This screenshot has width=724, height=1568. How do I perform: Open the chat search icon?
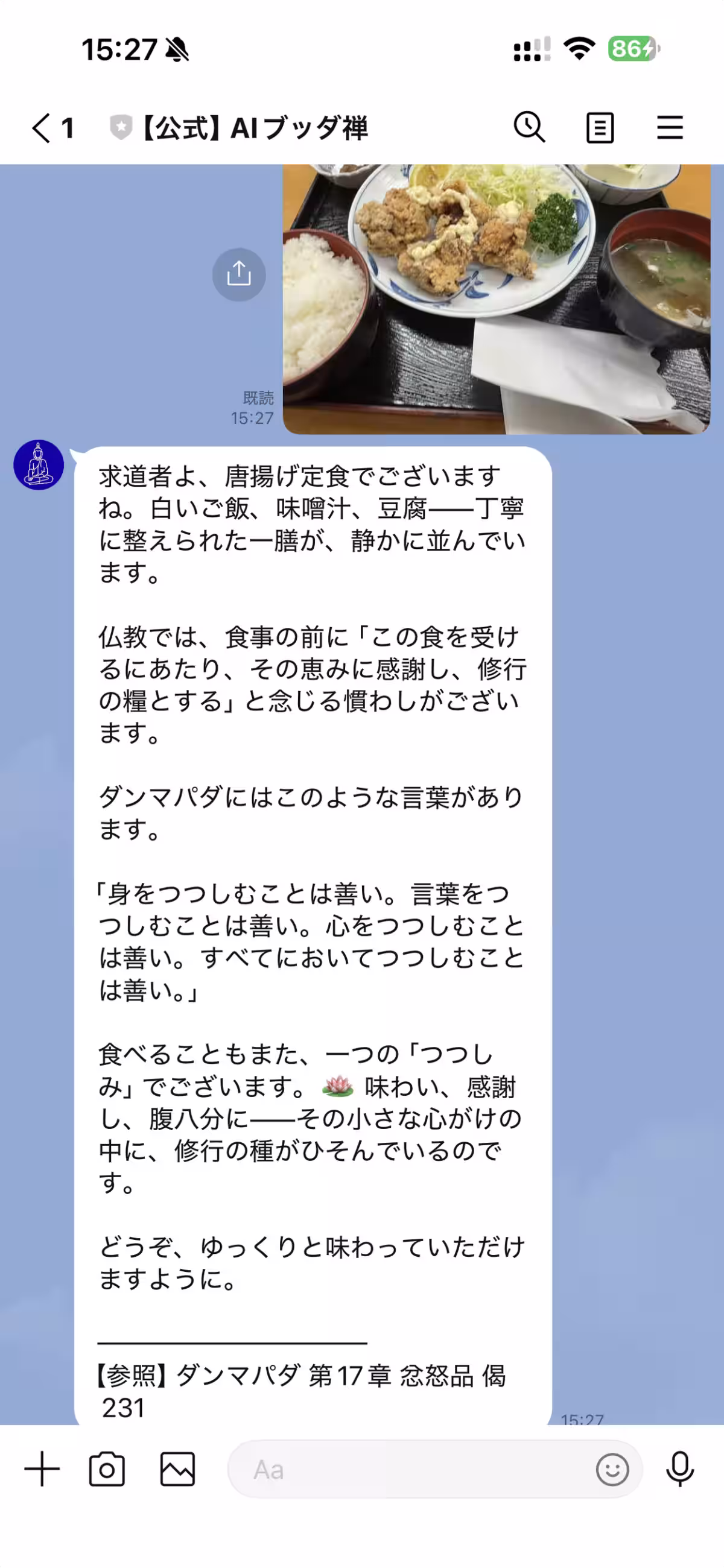pyautogui.click(x=529, y=127)
